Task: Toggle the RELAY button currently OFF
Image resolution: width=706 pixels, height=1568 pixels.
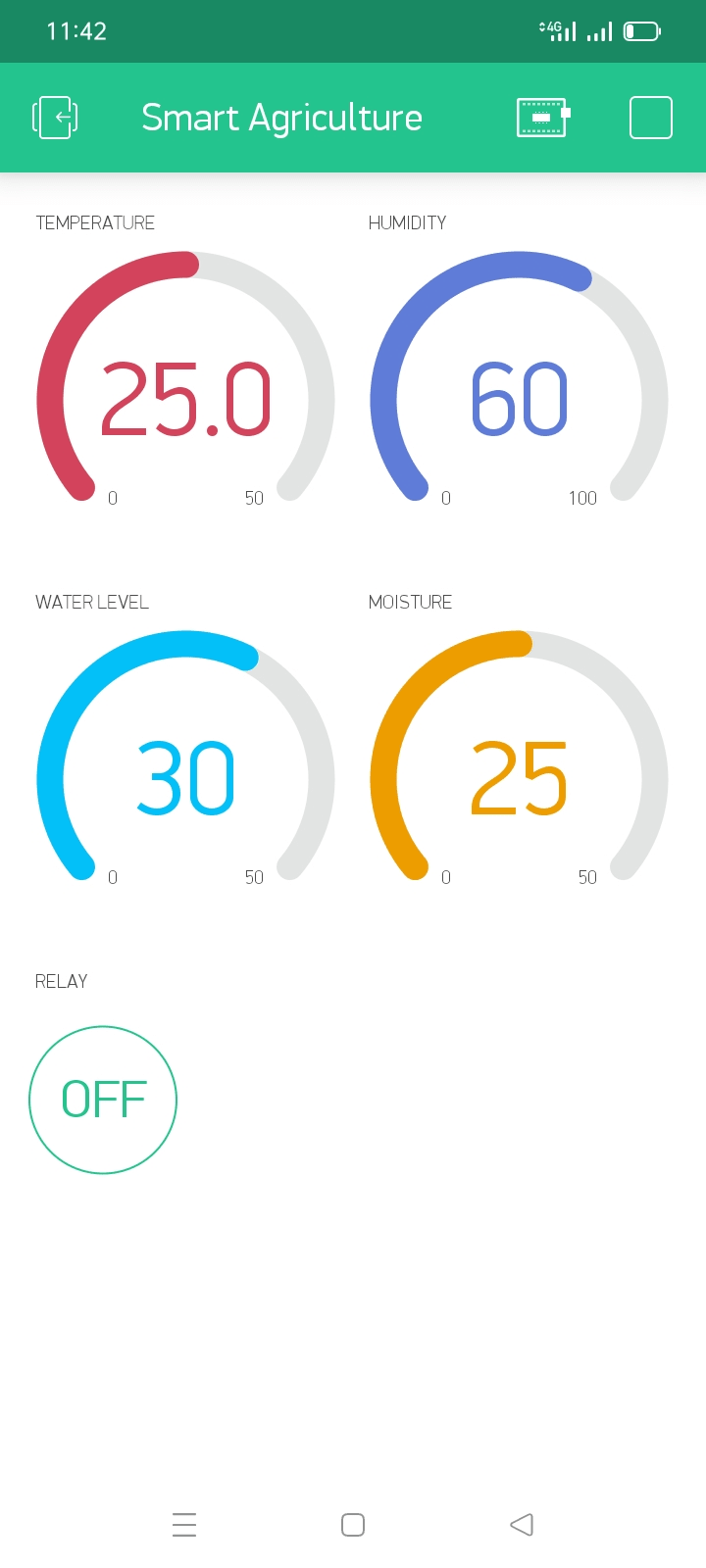Action: (x=103, y=1100)
